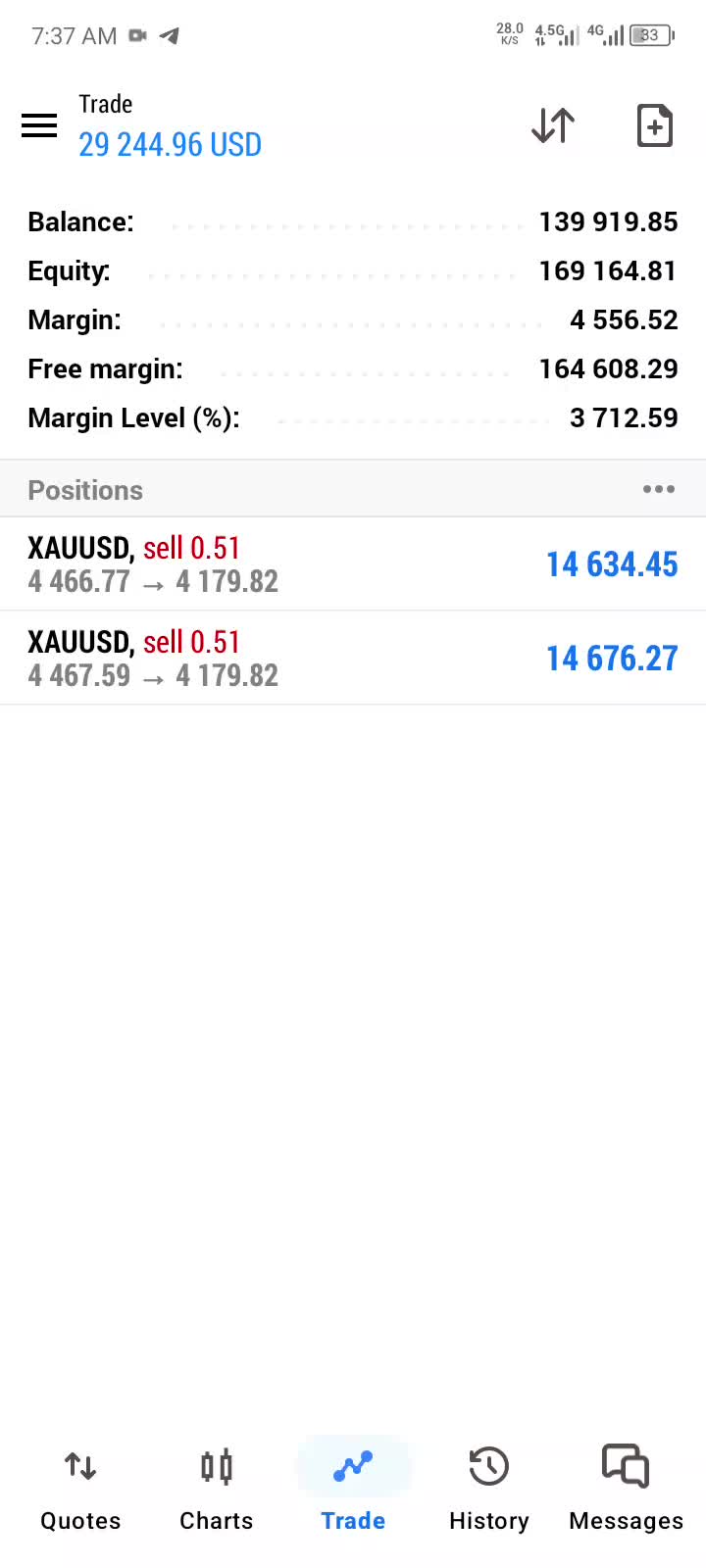The height and width of the screenshot is (1568, 706).
Task: Create a new order
Action: click(x=654, y=125)
